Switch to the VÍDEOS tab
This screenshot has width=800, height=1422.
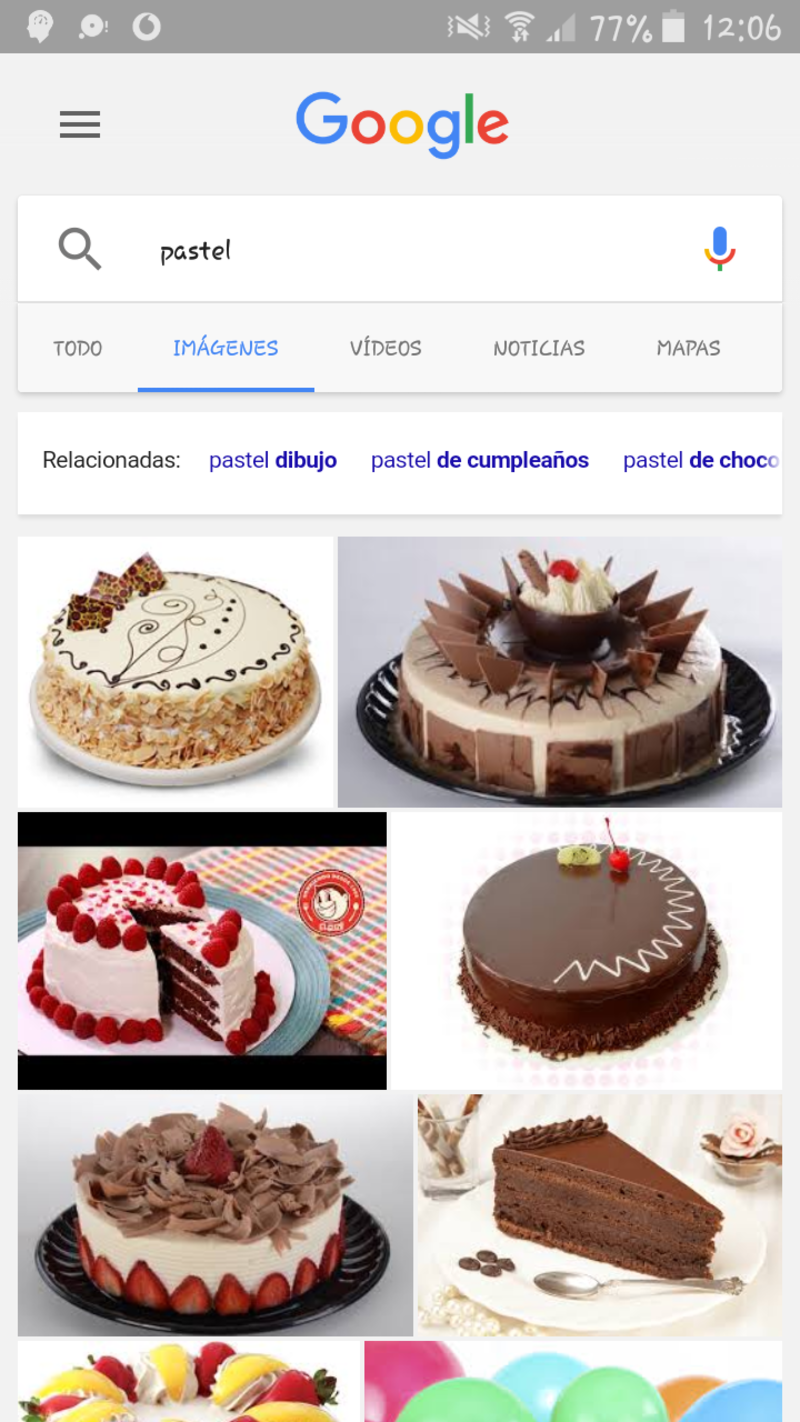click(x=386, y=348)
